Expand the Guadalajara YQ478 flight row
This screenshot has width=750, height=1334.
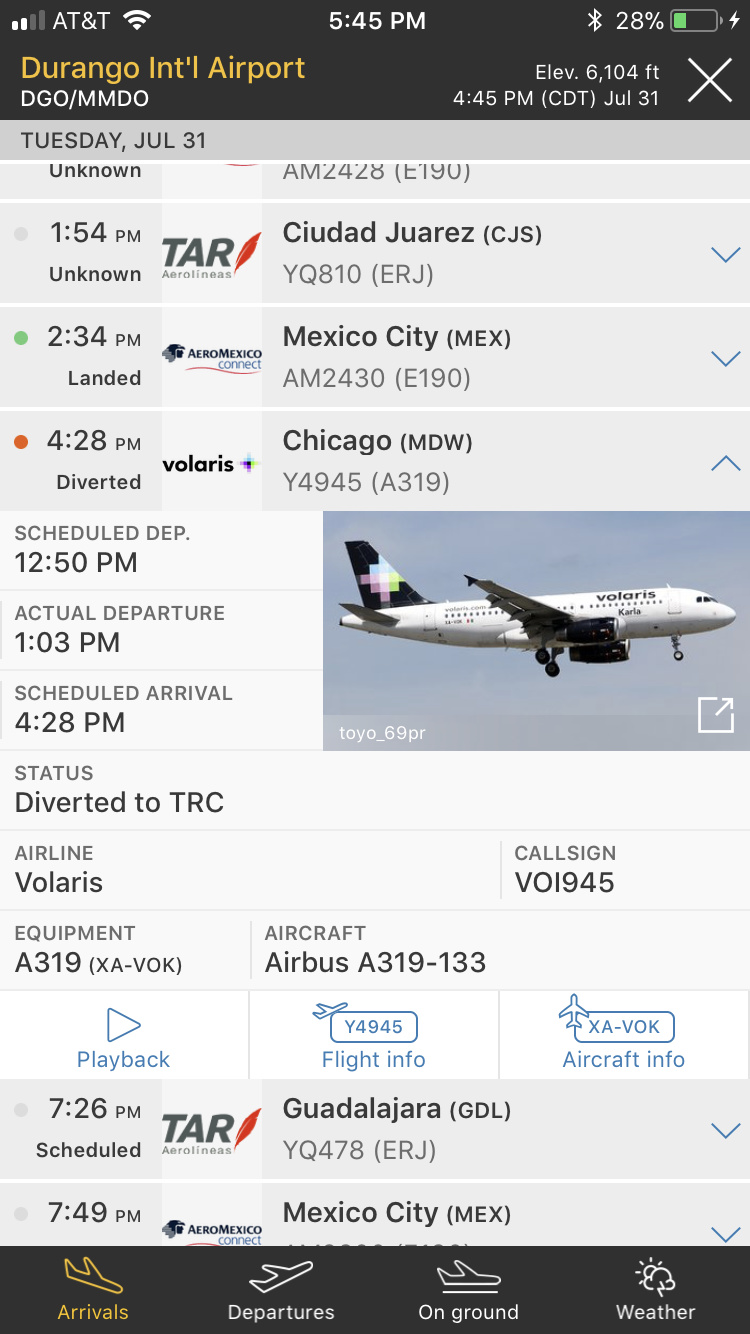(724, 1130)
